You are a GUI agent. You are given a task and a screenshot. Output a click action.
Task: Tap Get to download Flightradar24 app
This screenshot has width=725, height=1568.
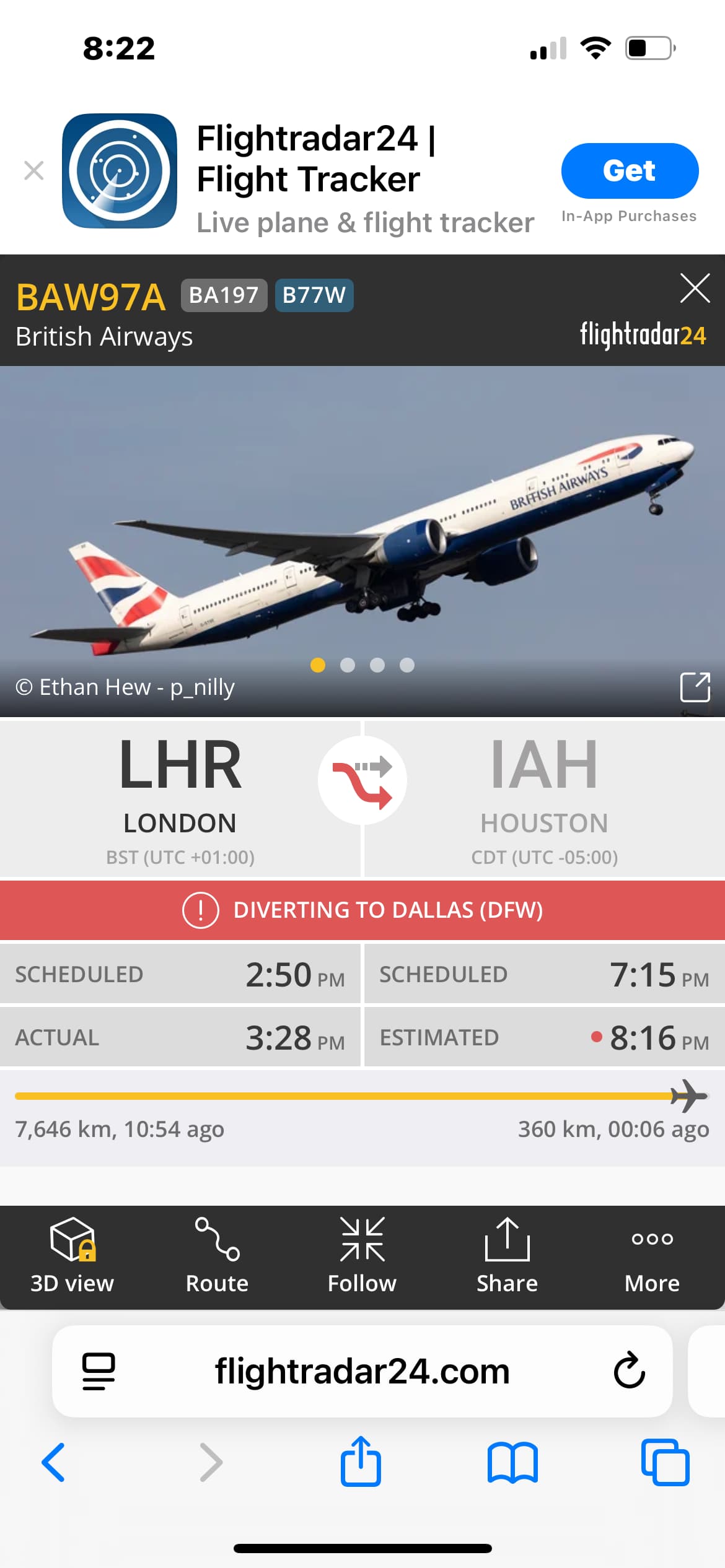(630, 171)
